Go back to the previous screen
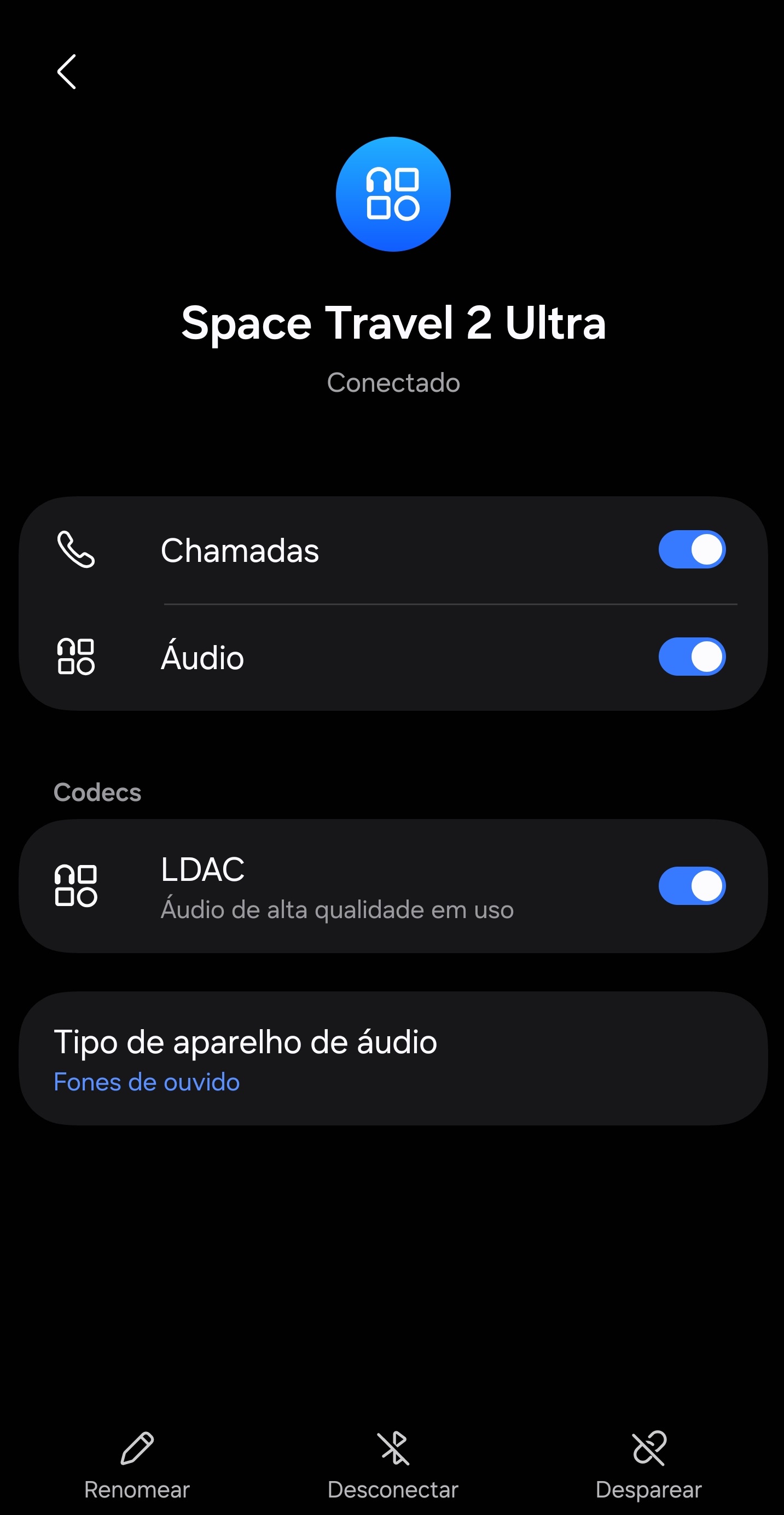 (x=66, y=72)
